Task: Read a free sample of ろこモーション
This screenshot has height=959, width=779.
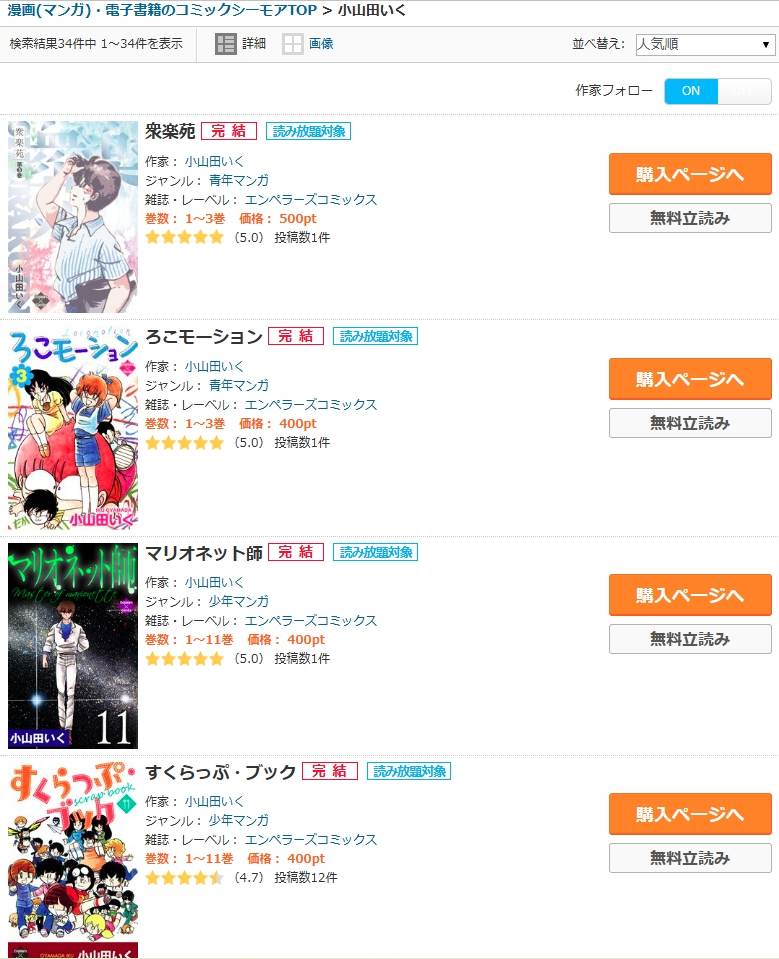Action: click(690, 423)
